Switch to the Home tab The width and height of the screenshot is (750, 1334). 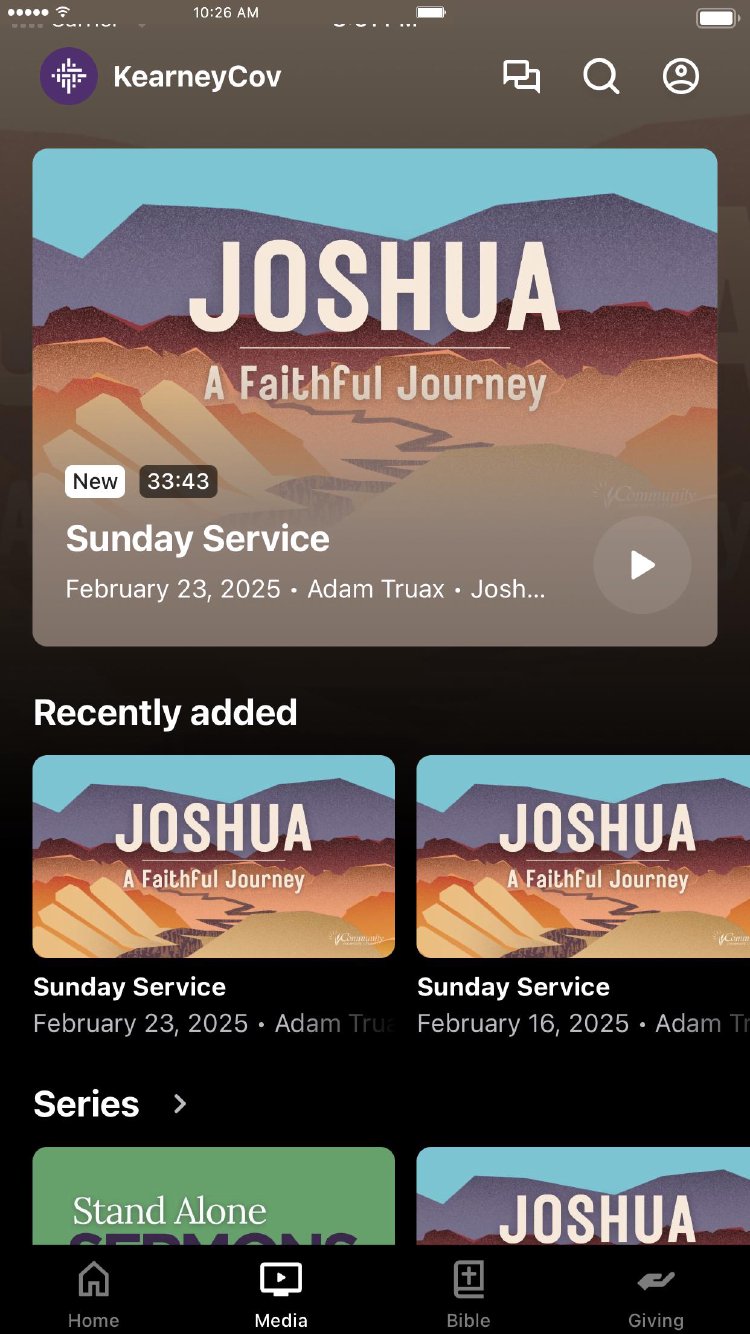[93, 1294]
